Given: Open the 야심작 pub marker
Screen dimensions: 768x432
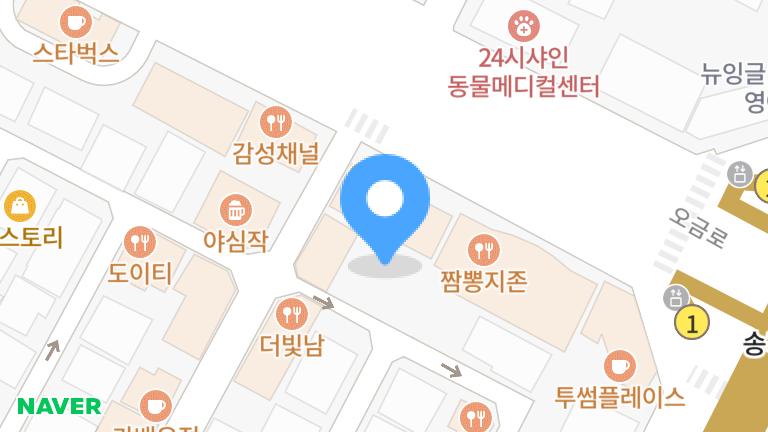Looking at the screenshot, I should point(235,211).
